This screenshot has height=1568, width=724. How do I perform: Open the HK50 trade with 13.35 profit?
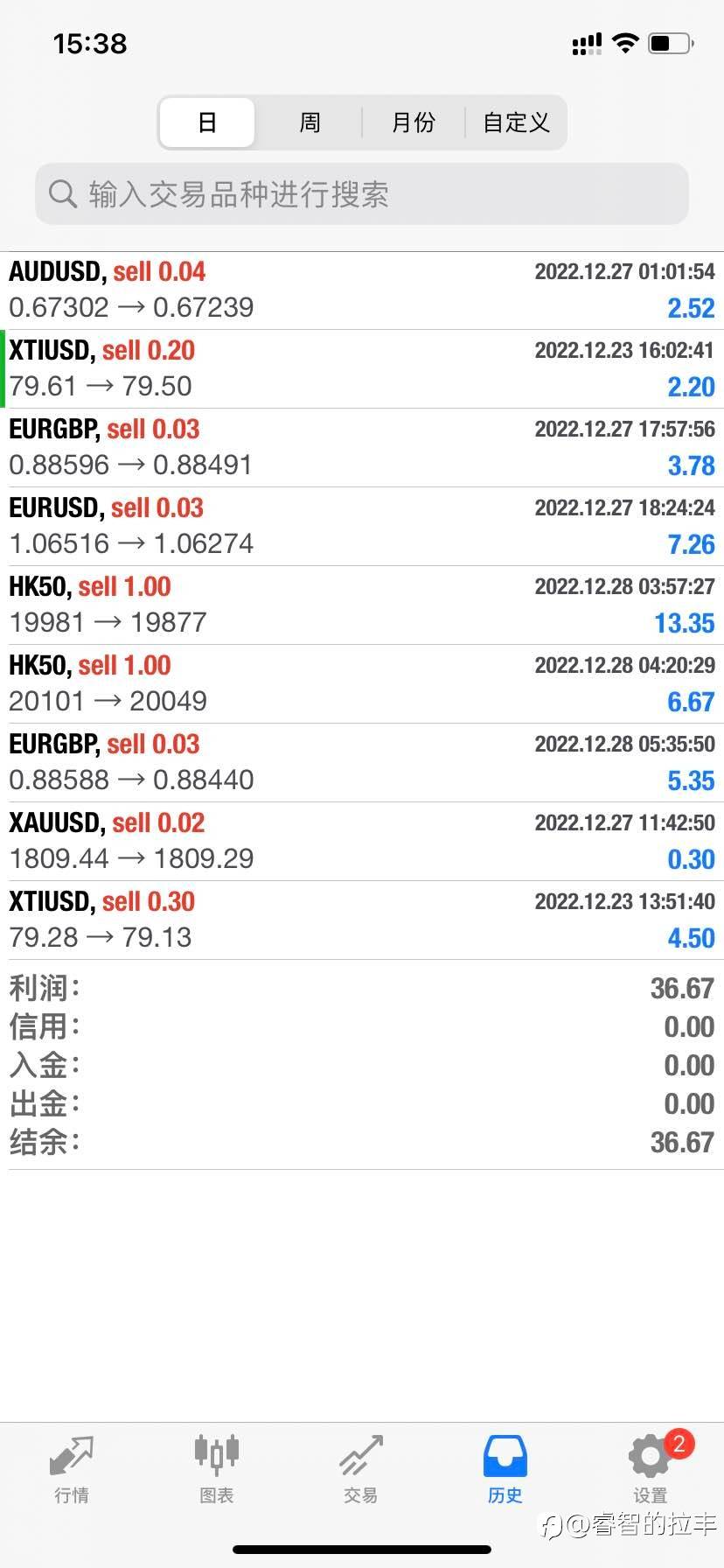362,605
